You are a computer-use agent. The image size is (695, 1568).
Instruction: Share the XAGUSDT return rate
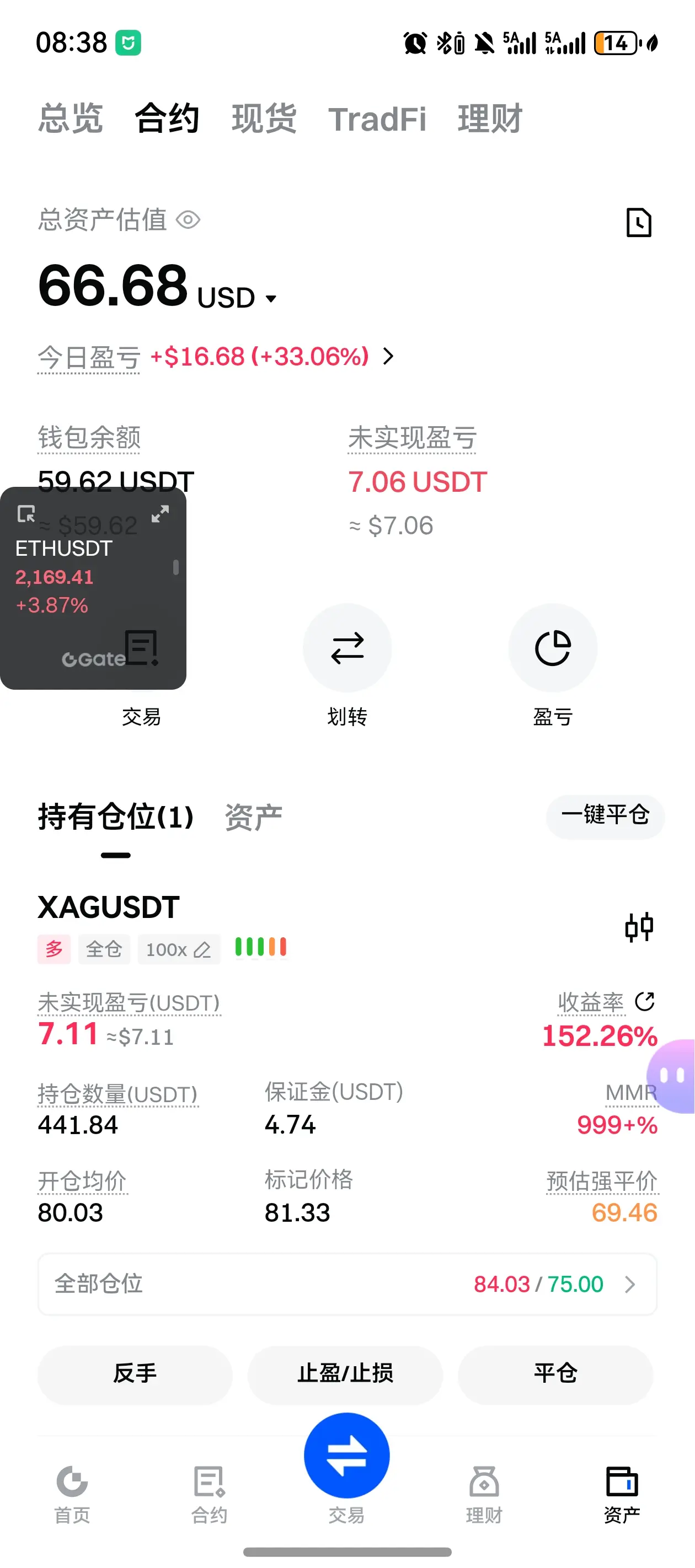644,1001
